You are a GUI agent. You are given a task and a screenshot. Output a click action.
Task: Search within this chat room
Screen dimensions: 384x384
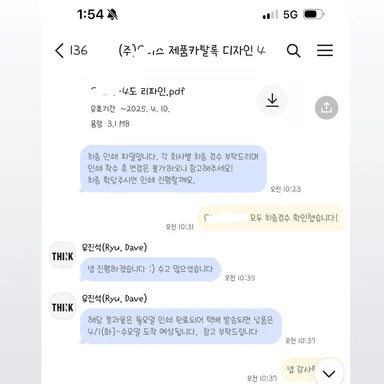[x=294, y=51]
